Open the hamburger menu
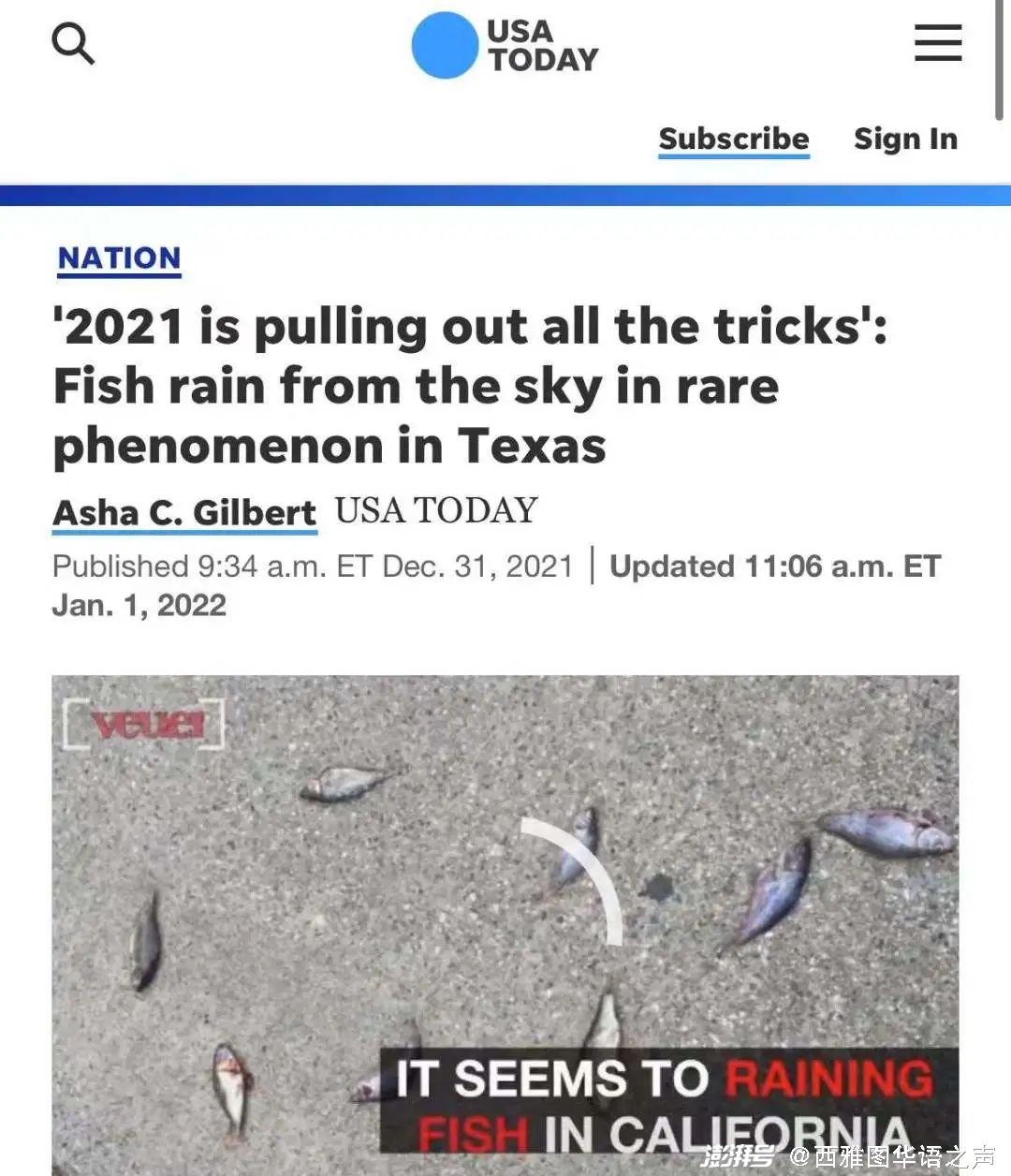 (x=937, y=43)
